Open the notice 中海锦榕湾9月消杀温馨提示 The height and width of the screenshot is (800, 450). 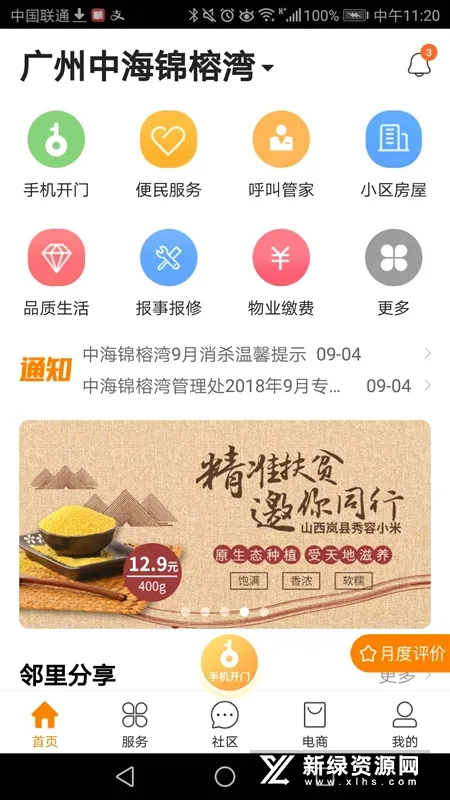click(257, 354)
